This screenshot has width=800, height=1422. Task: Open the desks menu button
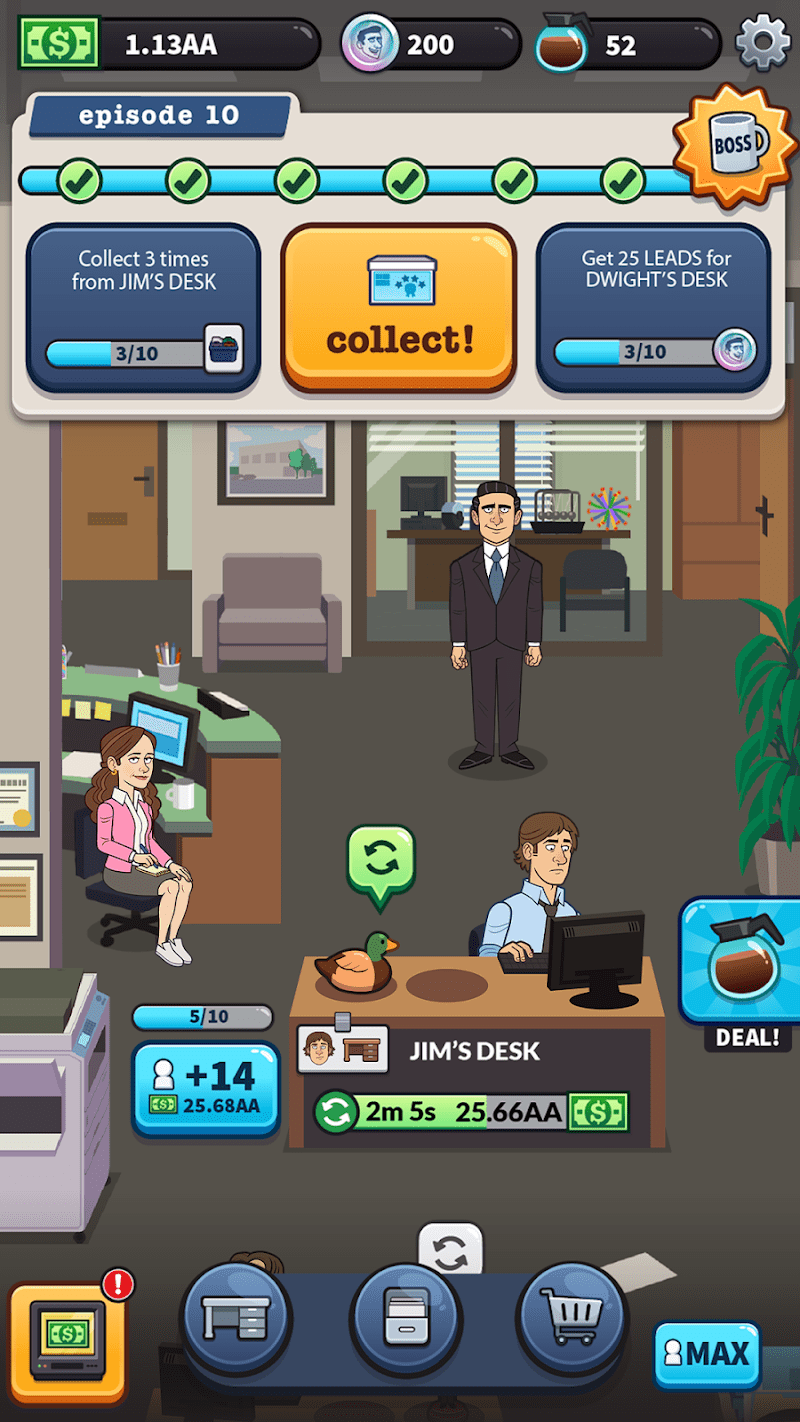(236, 1320)
